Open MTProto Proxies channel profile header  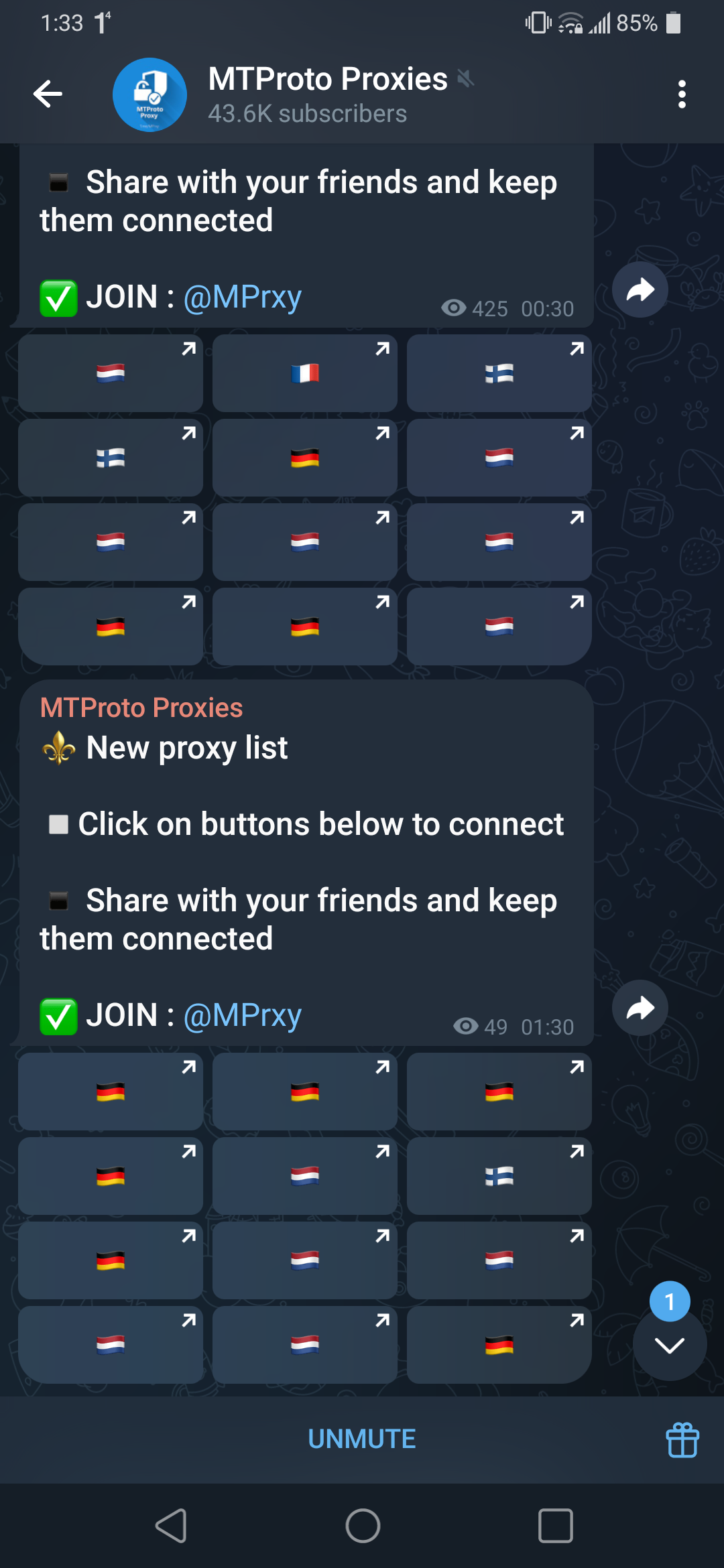tap(327, 94)
